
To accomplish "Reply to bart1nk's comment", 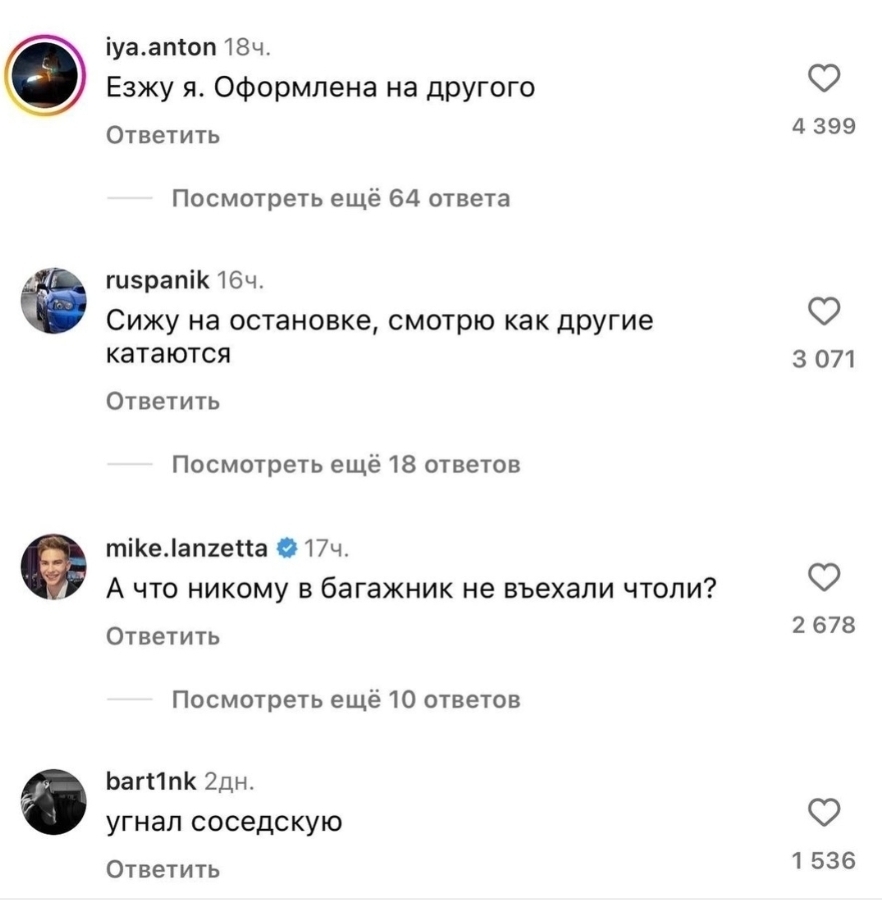I will click(163, 870).
